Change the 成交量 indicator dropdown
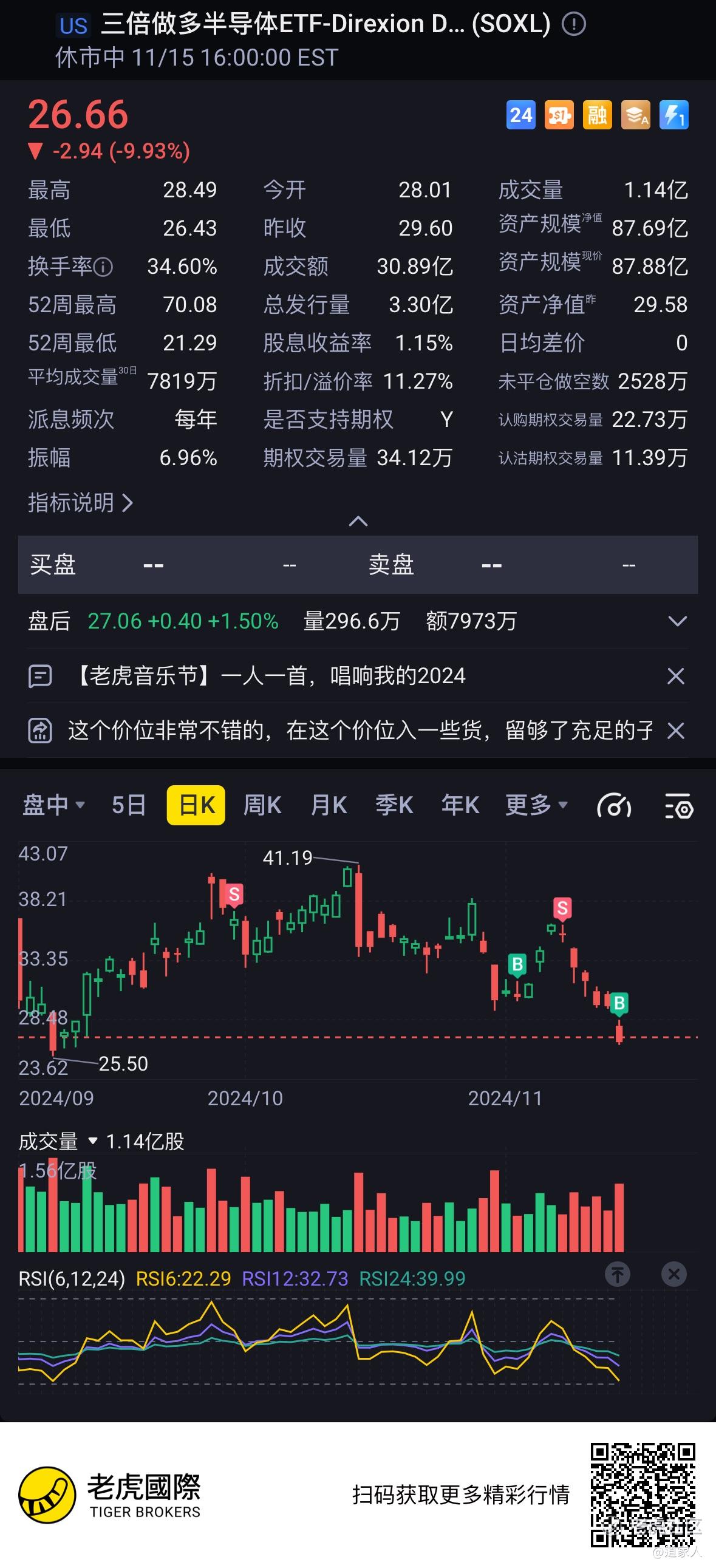 pos(58,1141)
